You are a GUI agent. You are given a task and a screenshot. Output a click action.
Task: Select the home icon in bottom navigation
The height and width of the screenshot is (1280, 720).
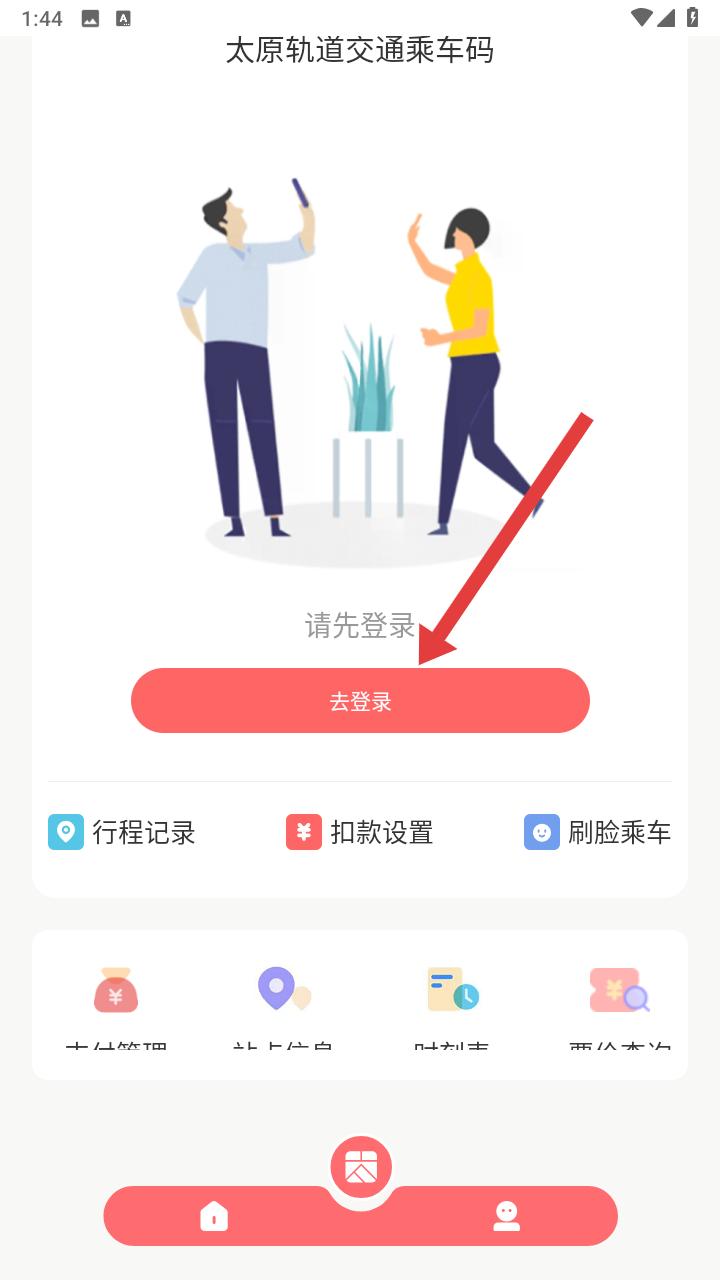coord(214,1216)
